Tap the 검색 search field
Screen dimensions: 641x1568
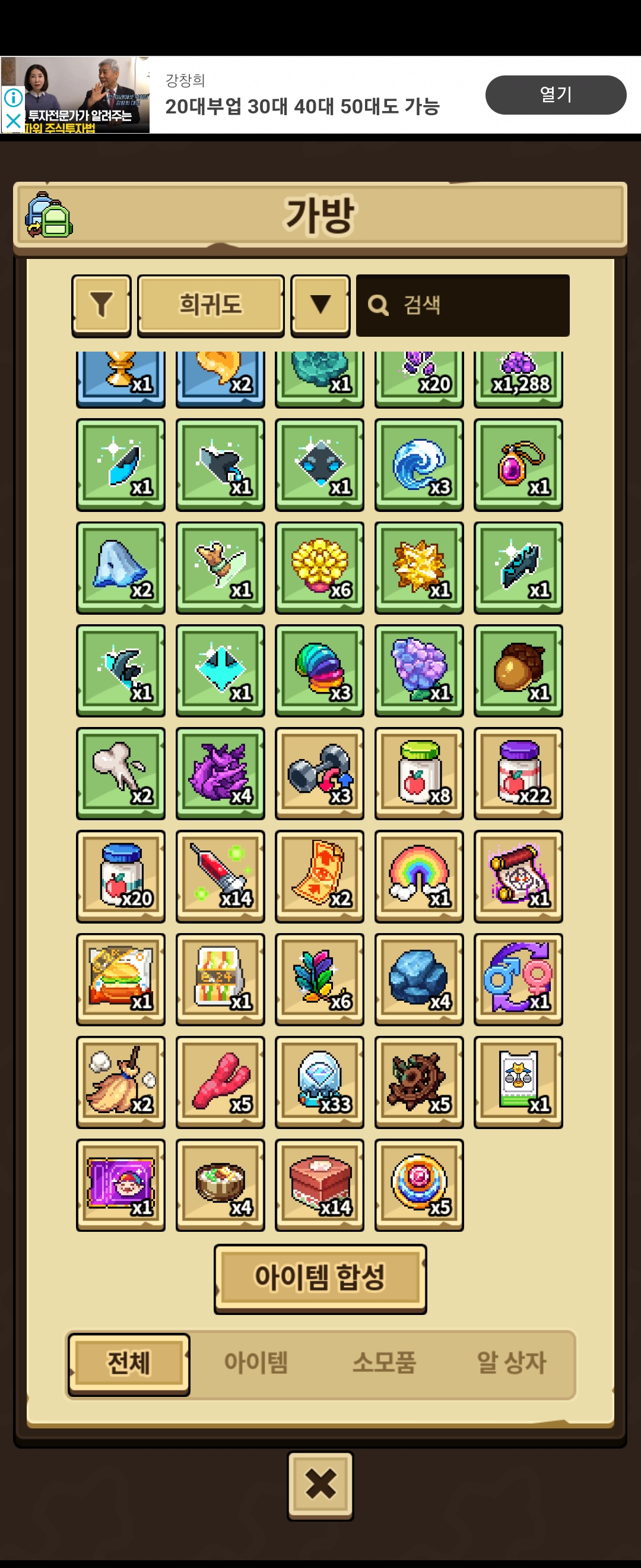pos(462,305)
